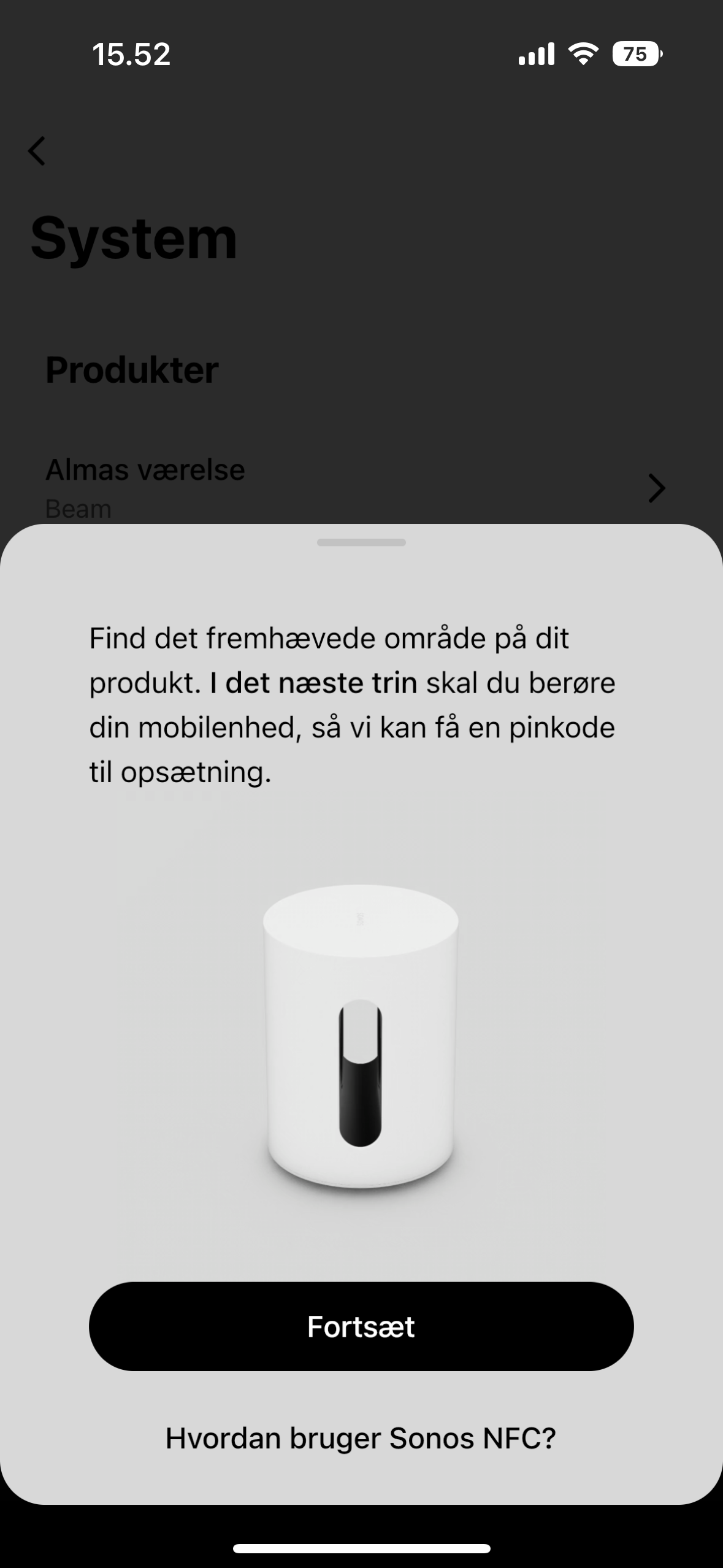Go back from the System screen
The width and height of the screenshot is (723, 1568).
pos(37,151)
